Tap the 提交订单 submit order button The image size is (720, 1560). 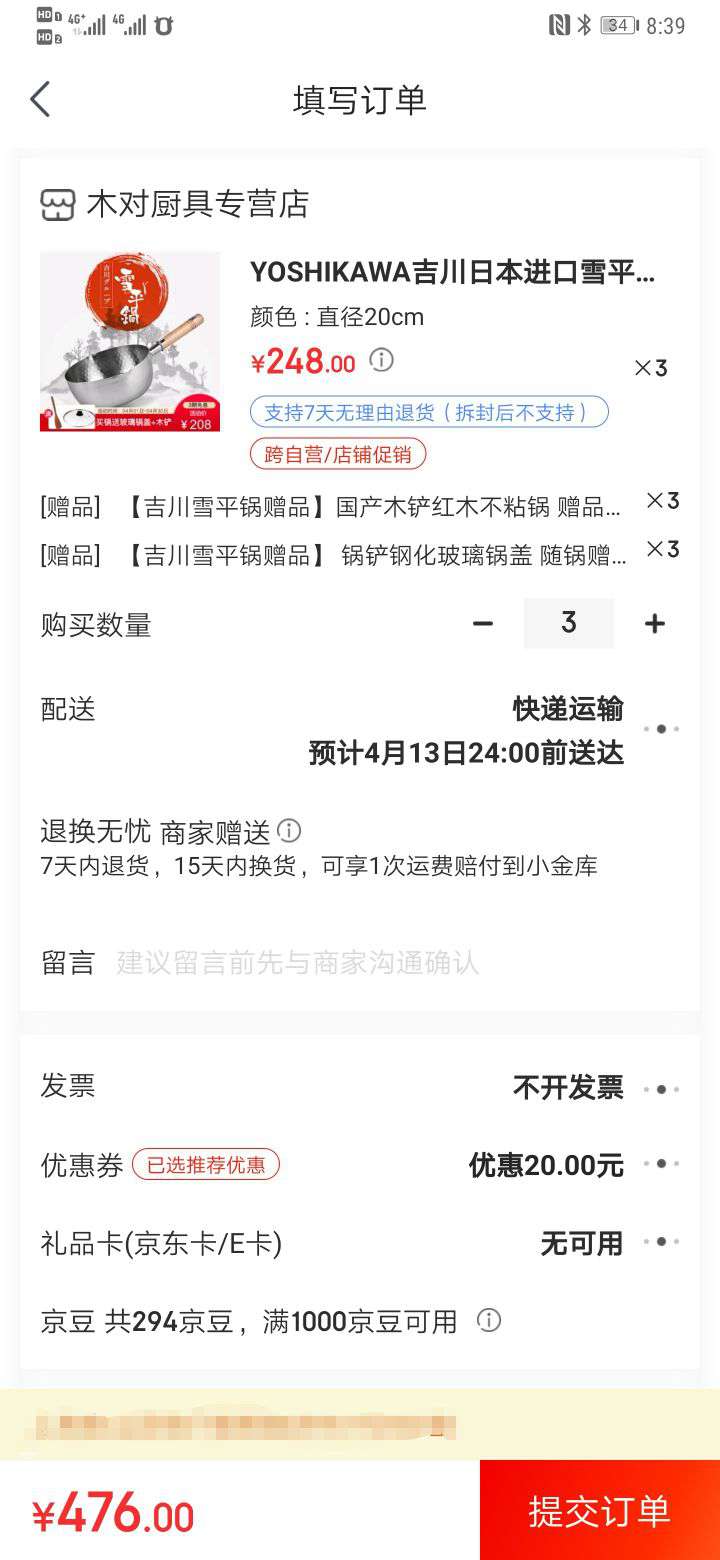coord(599,1512)
